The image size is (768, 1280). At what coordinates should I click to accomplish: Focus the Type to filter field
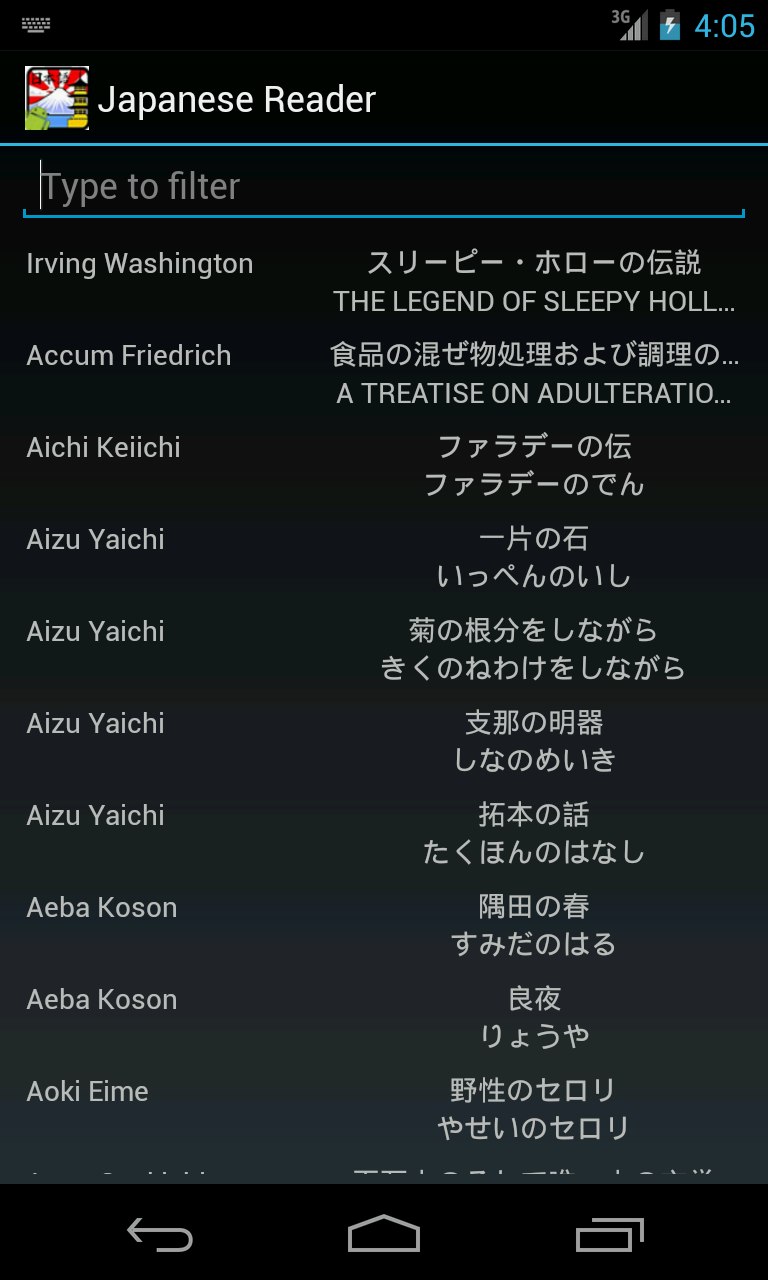[x=384, y=187]
